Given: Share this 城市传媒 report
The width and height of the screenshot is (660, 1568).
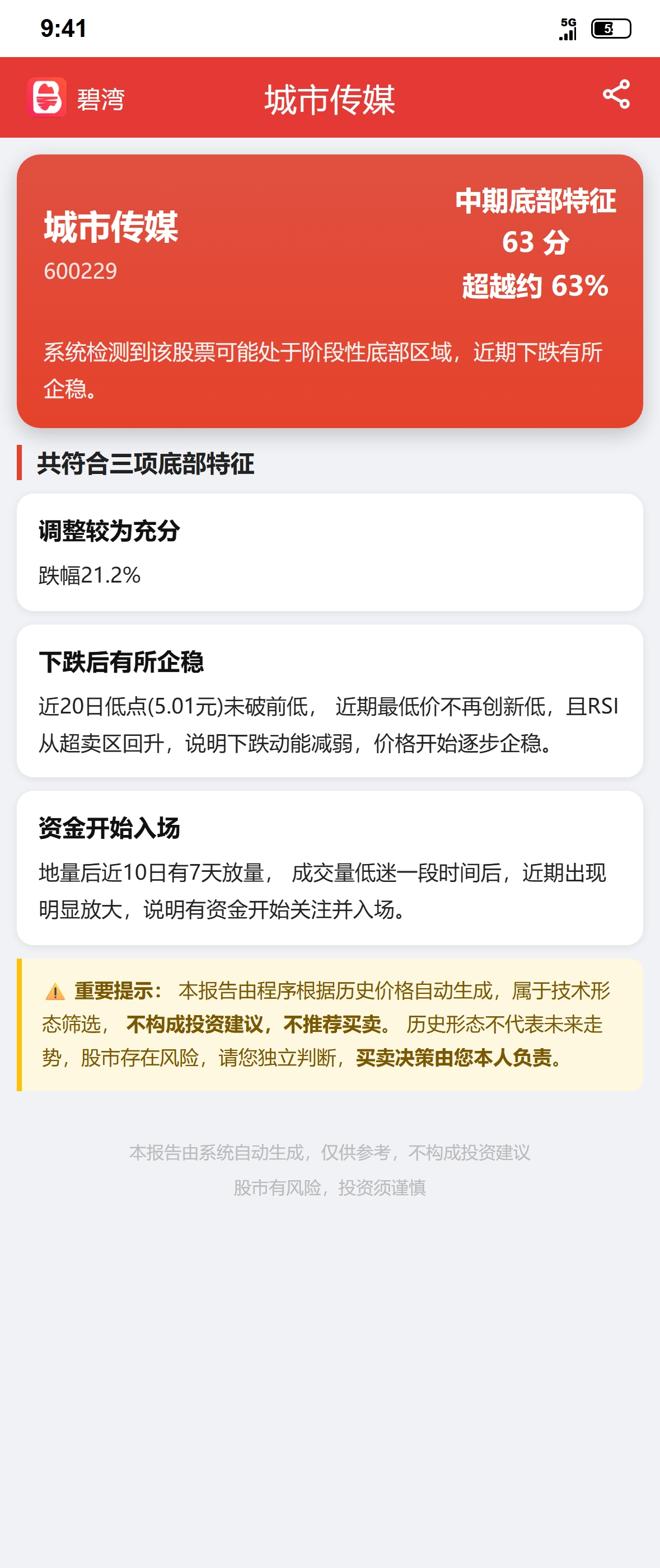Looking at the screenshot, I should (x=616, y=95).
